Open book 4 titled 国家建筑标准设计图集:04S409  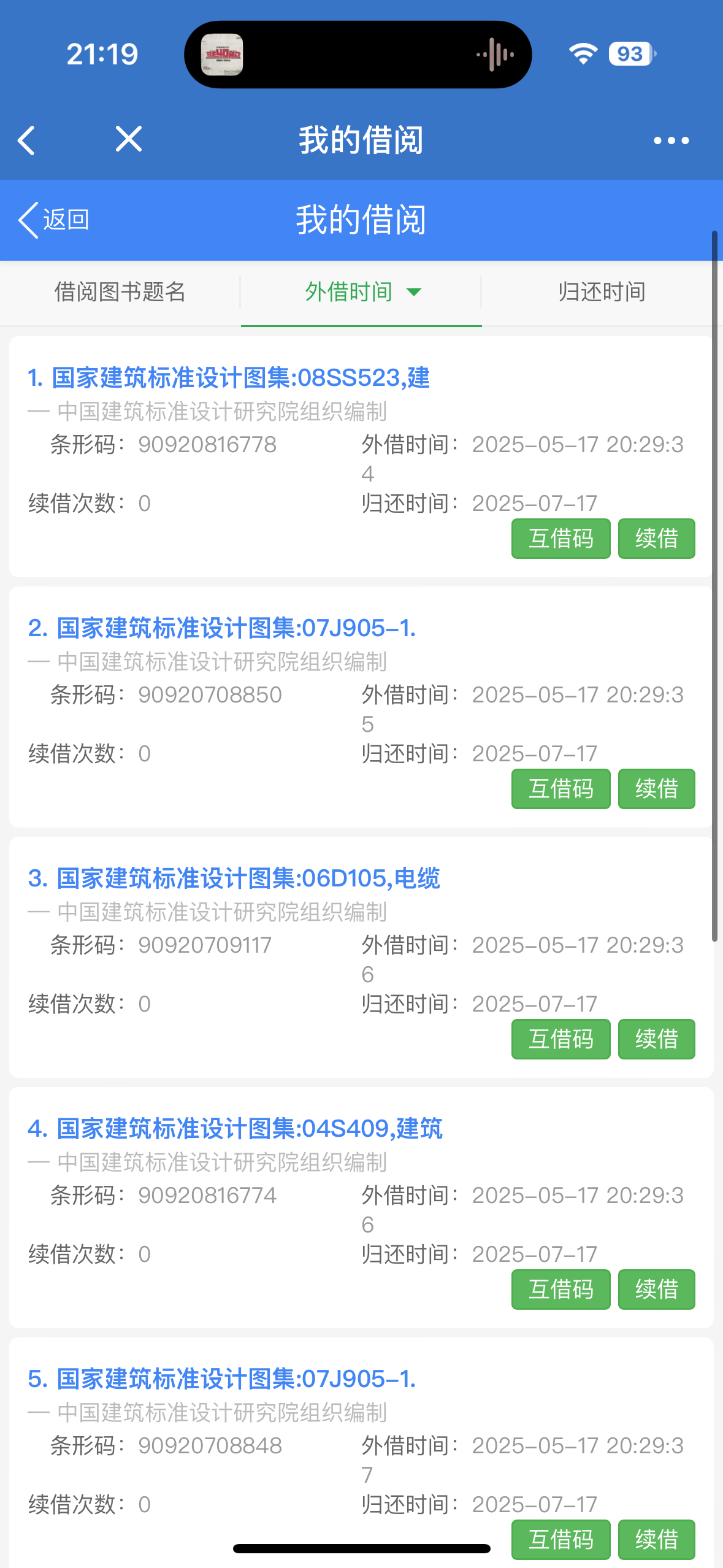tap(235, 1128)
